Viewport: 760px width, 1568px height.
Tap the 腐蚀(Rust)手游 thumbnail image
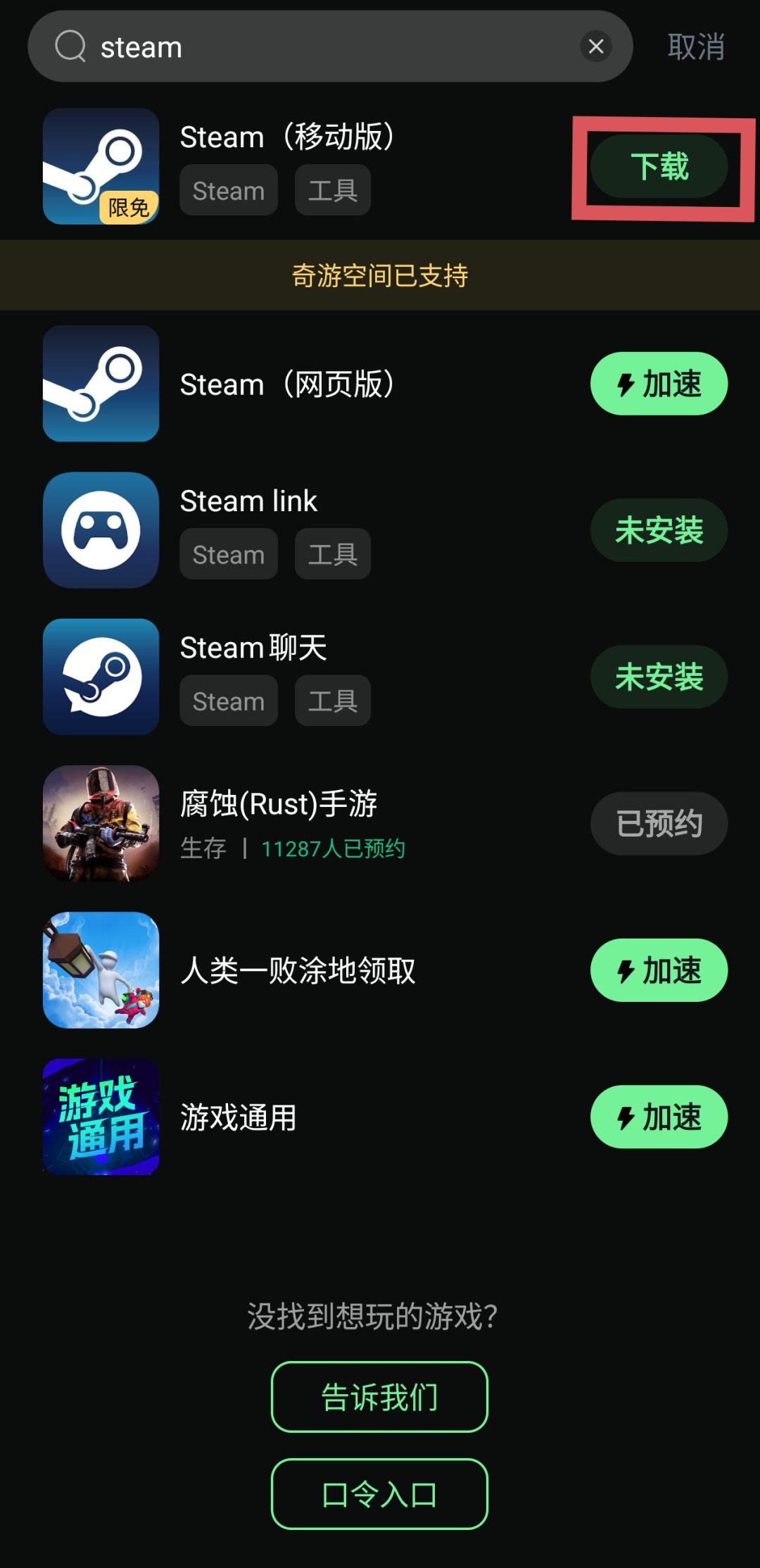(x=101, y=823)
